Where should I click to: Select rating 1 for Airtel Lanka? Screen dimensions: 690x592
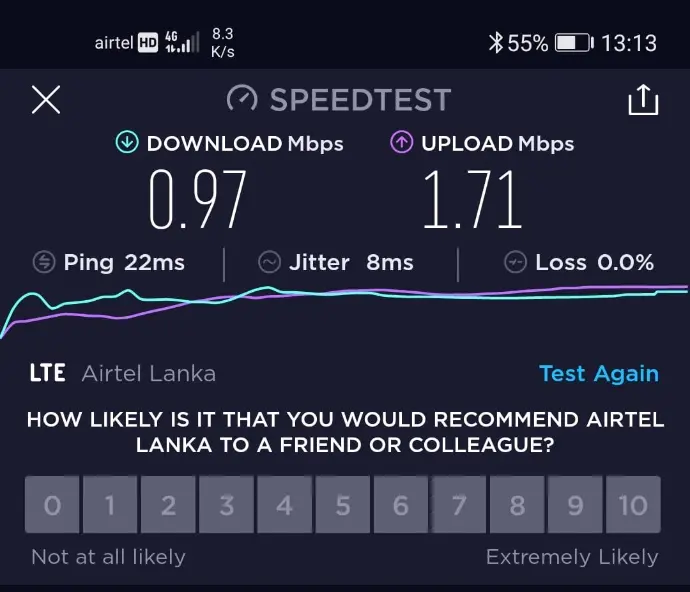pyautogui.click(x=110, y=505)
